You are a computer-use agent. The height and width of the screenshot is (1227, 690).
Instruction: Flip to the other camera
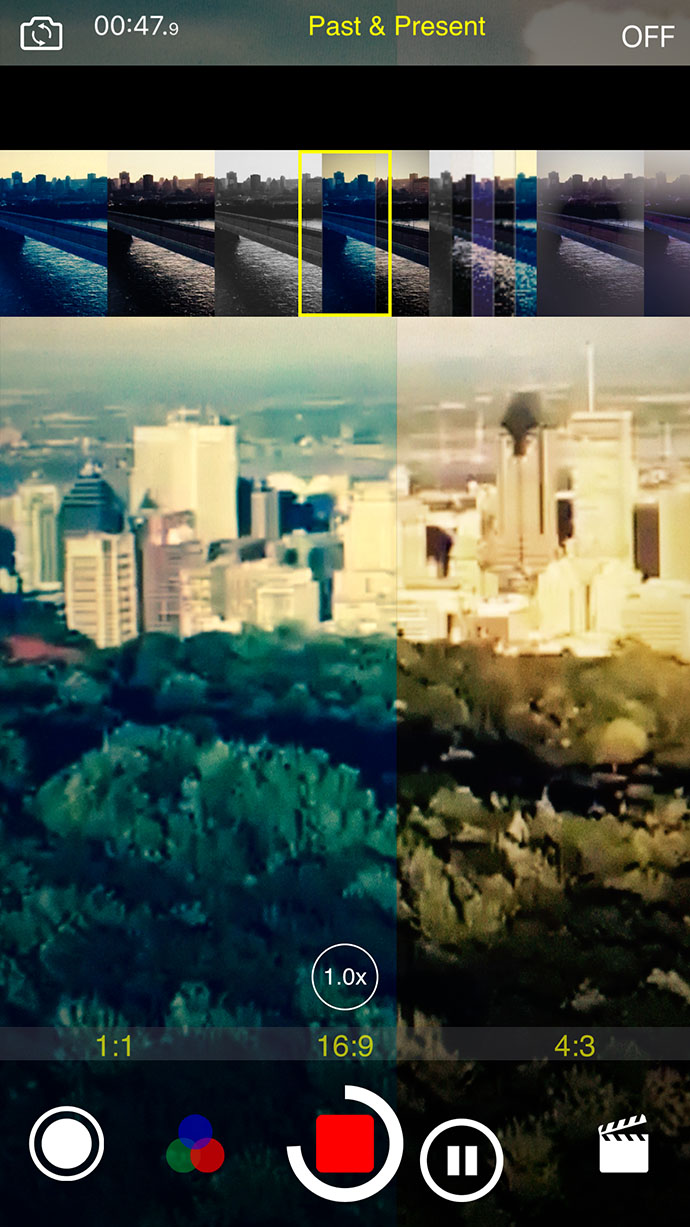pos(41,33)
